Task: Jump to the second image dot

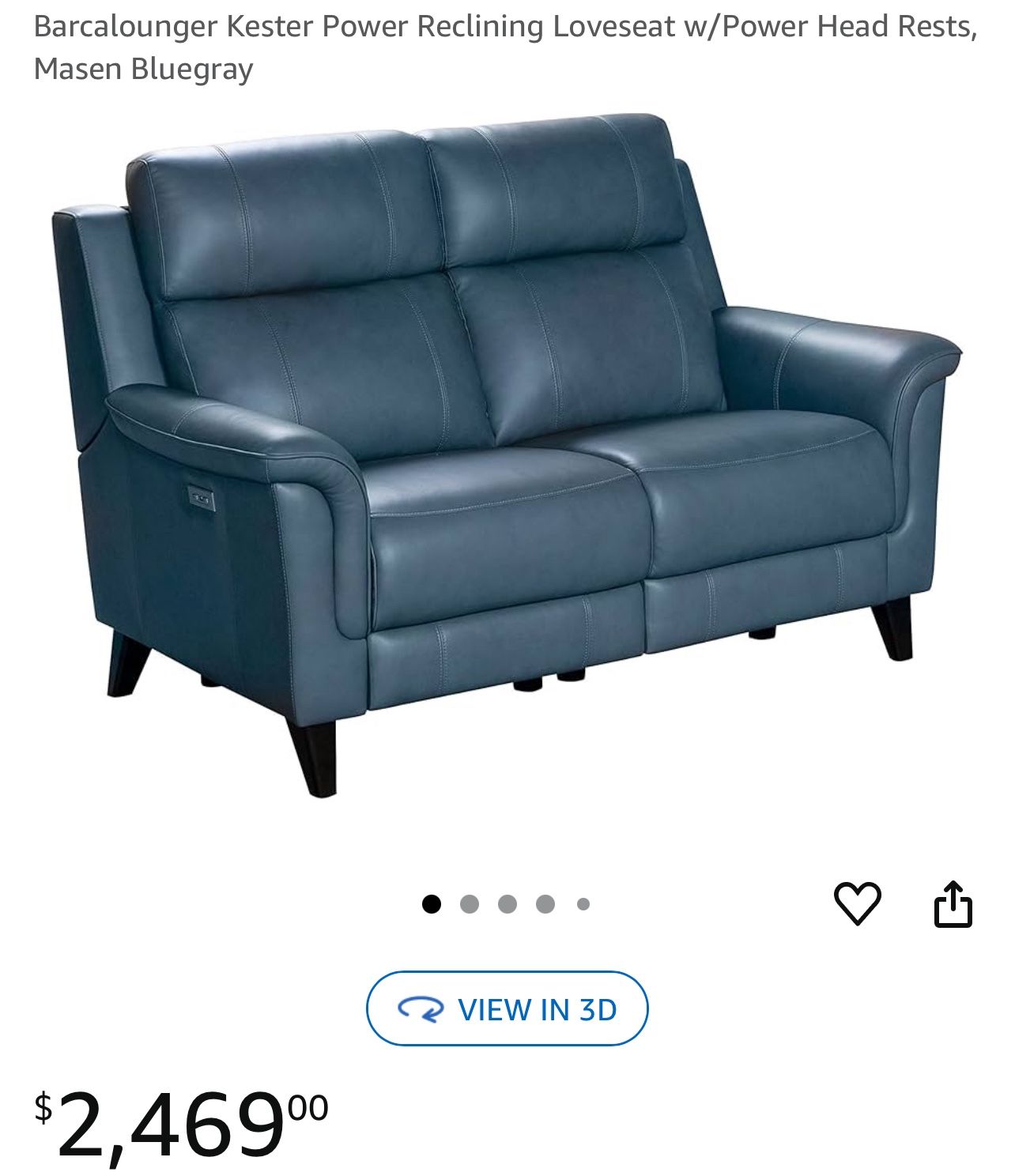Action: (470, 904)
